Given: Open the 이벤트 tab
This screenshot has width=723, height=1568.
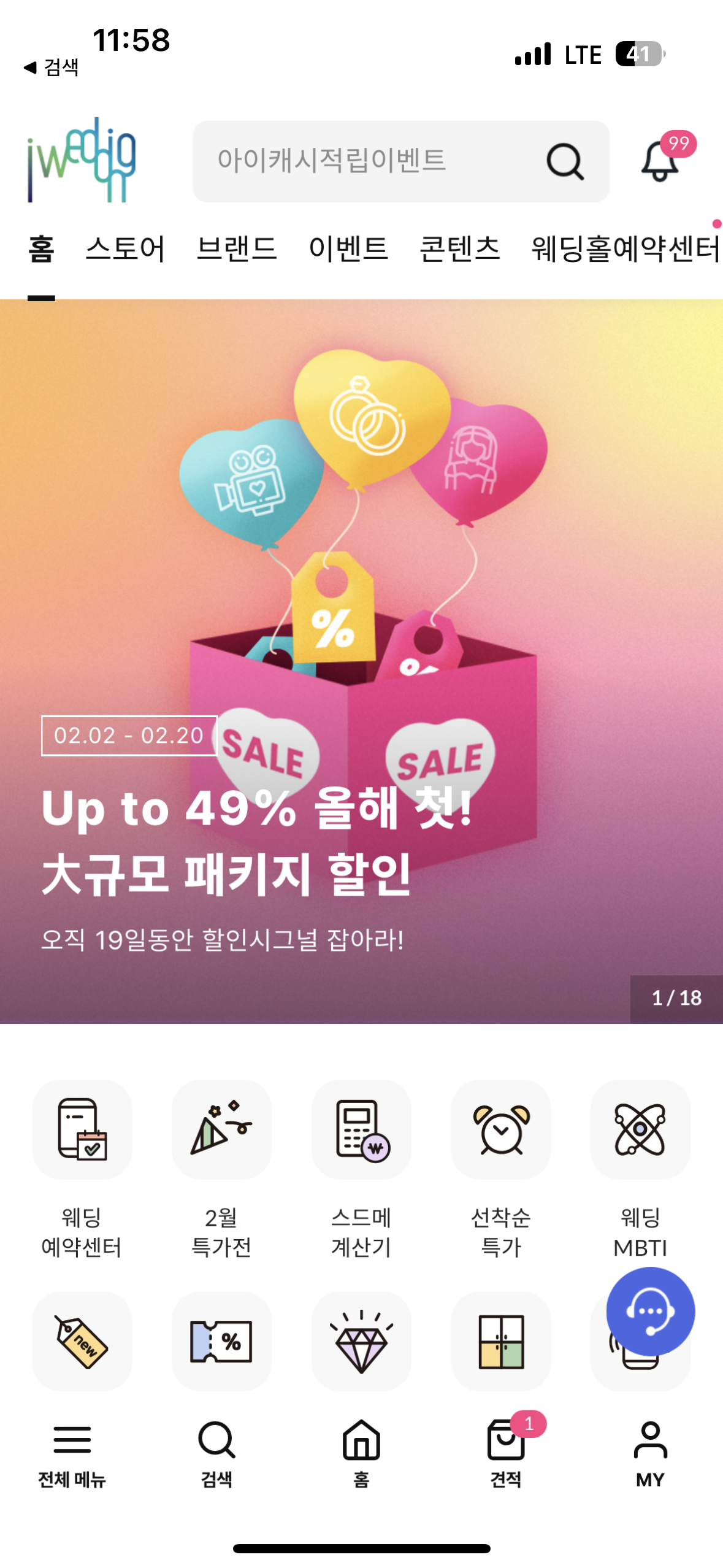Looking at the screenshot, I should click(x=348, y=249).
